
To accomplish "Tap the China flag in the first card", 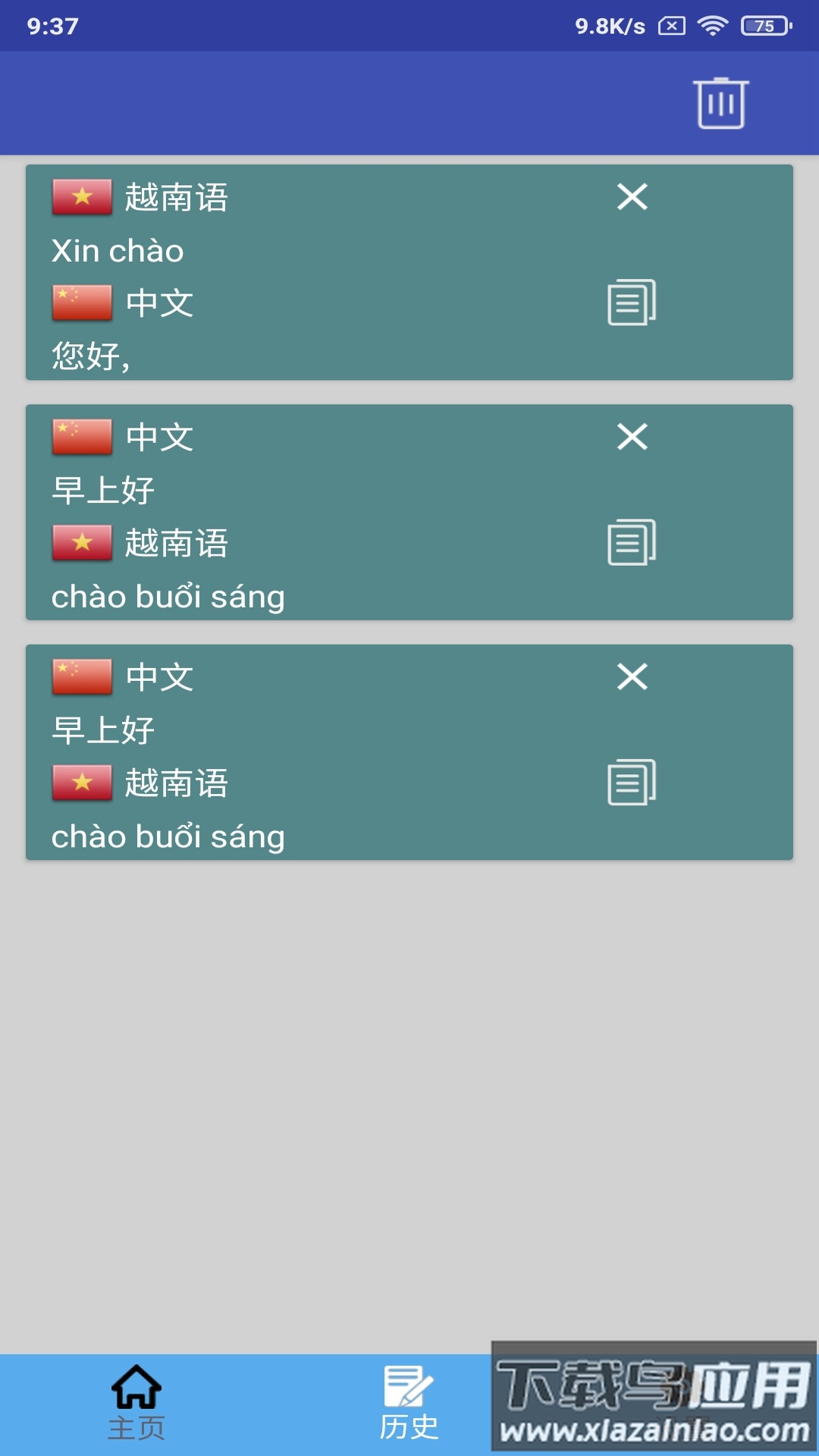I will coord(82,302).
